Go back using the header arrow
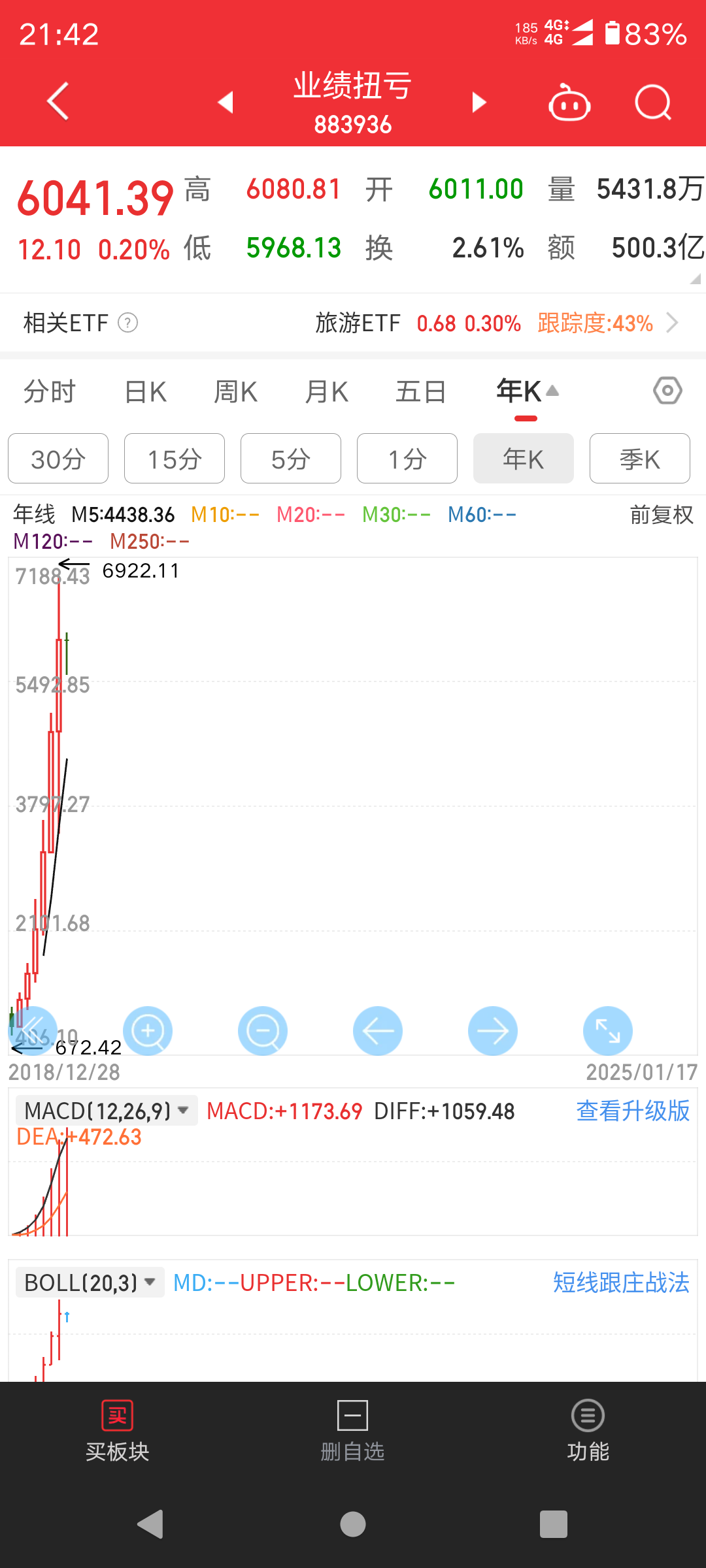The image size is (706, 1568). (x=58, y=102)
